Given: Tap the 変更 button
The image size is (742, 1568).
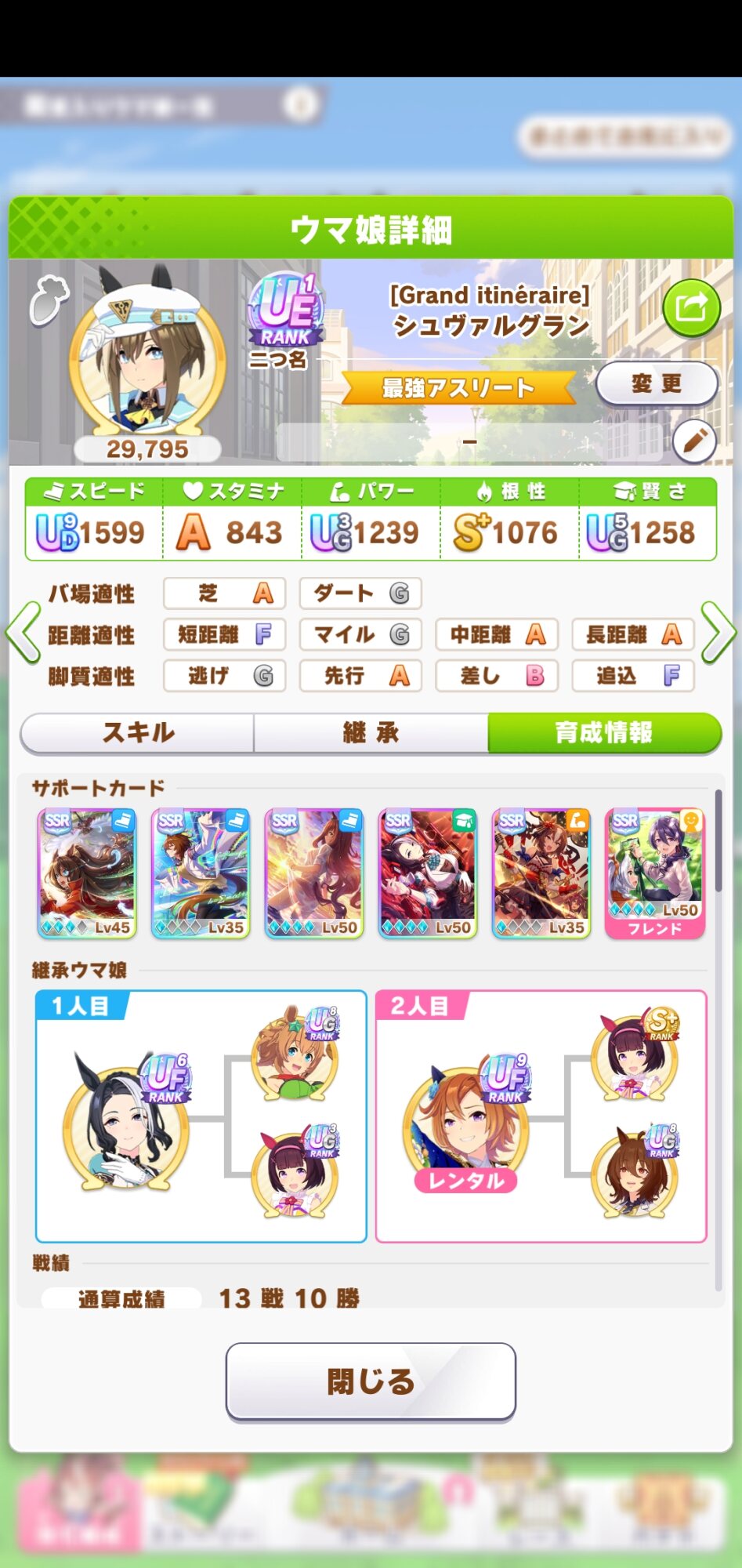Looking at the screenshot, I should click(657, 384).
